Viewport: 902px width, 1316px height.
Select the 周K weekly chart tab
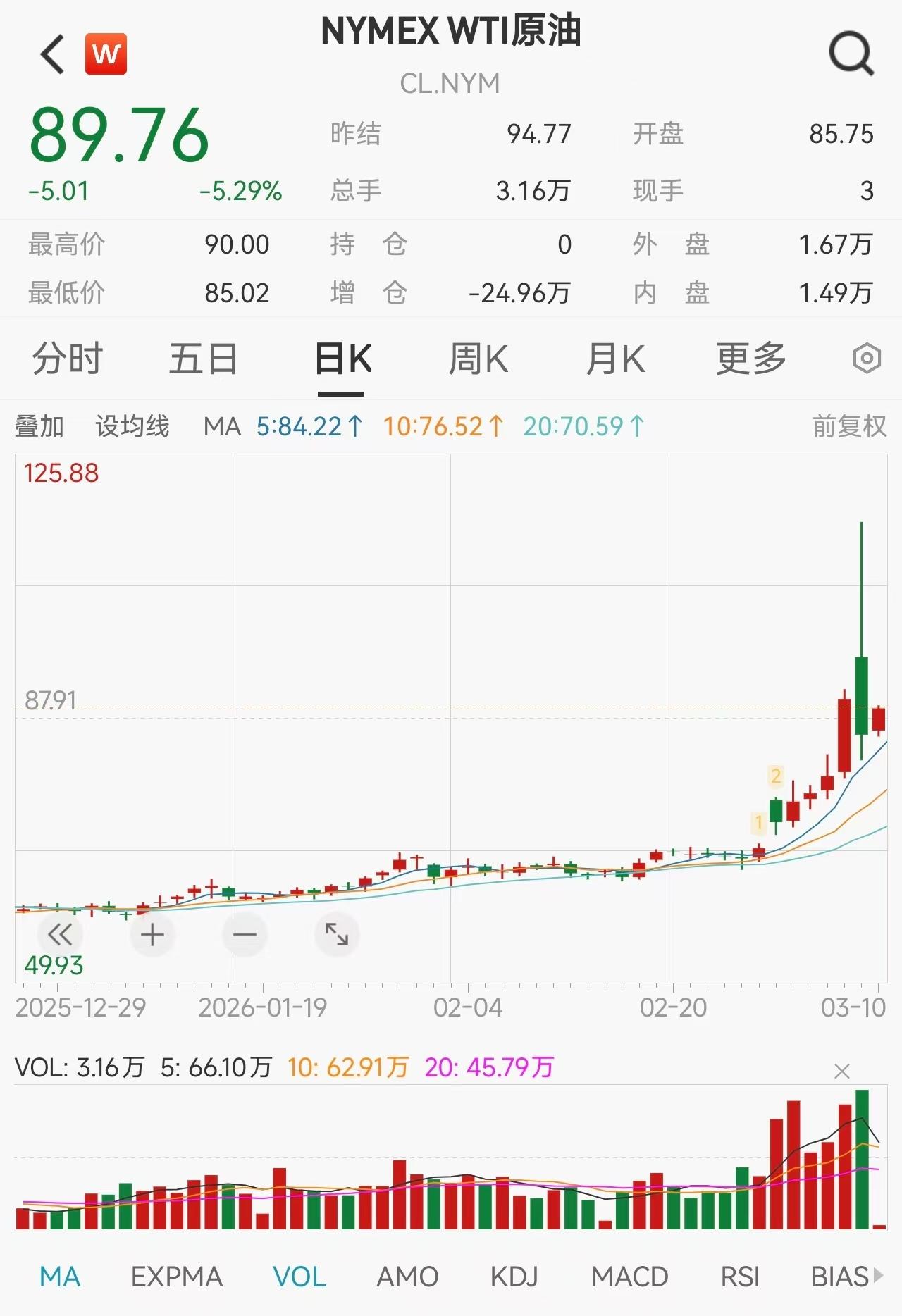[x=478, y=359]
